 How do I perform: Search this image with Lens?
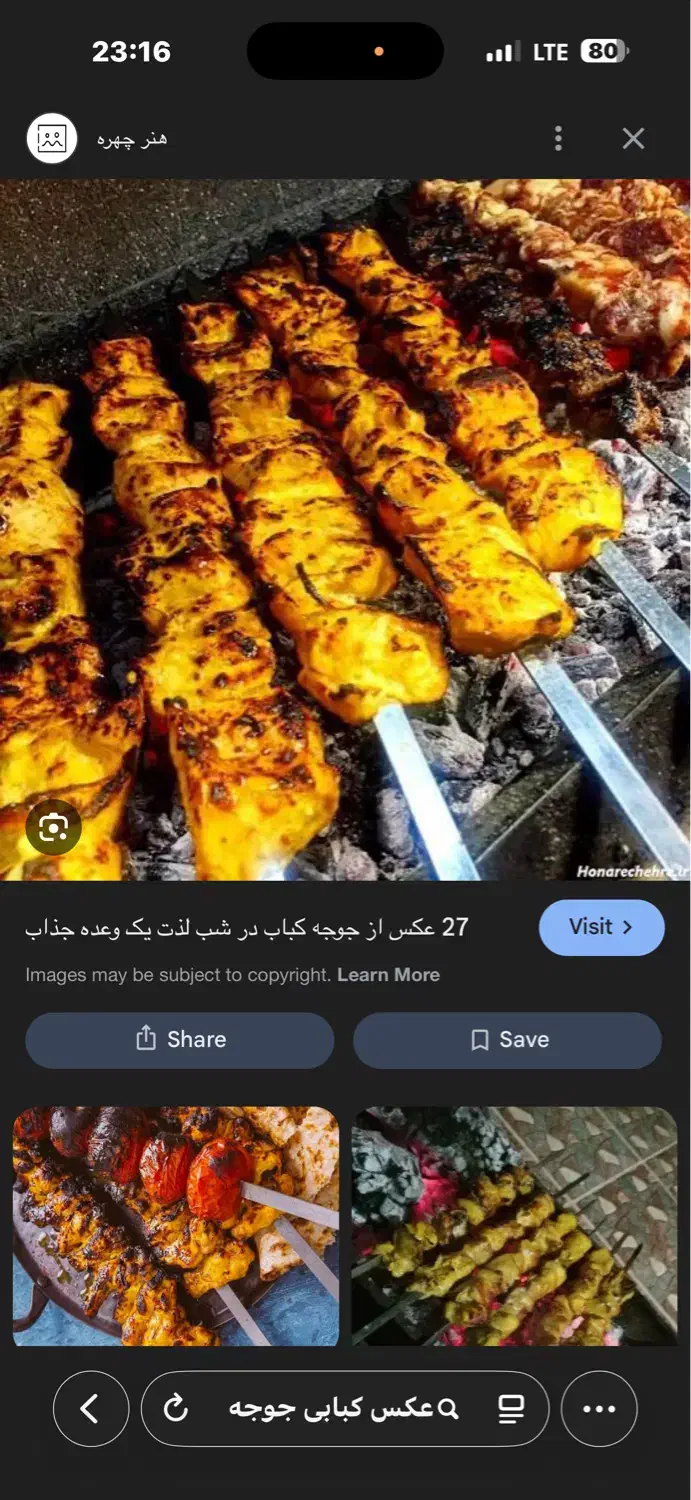coord(53,827)
